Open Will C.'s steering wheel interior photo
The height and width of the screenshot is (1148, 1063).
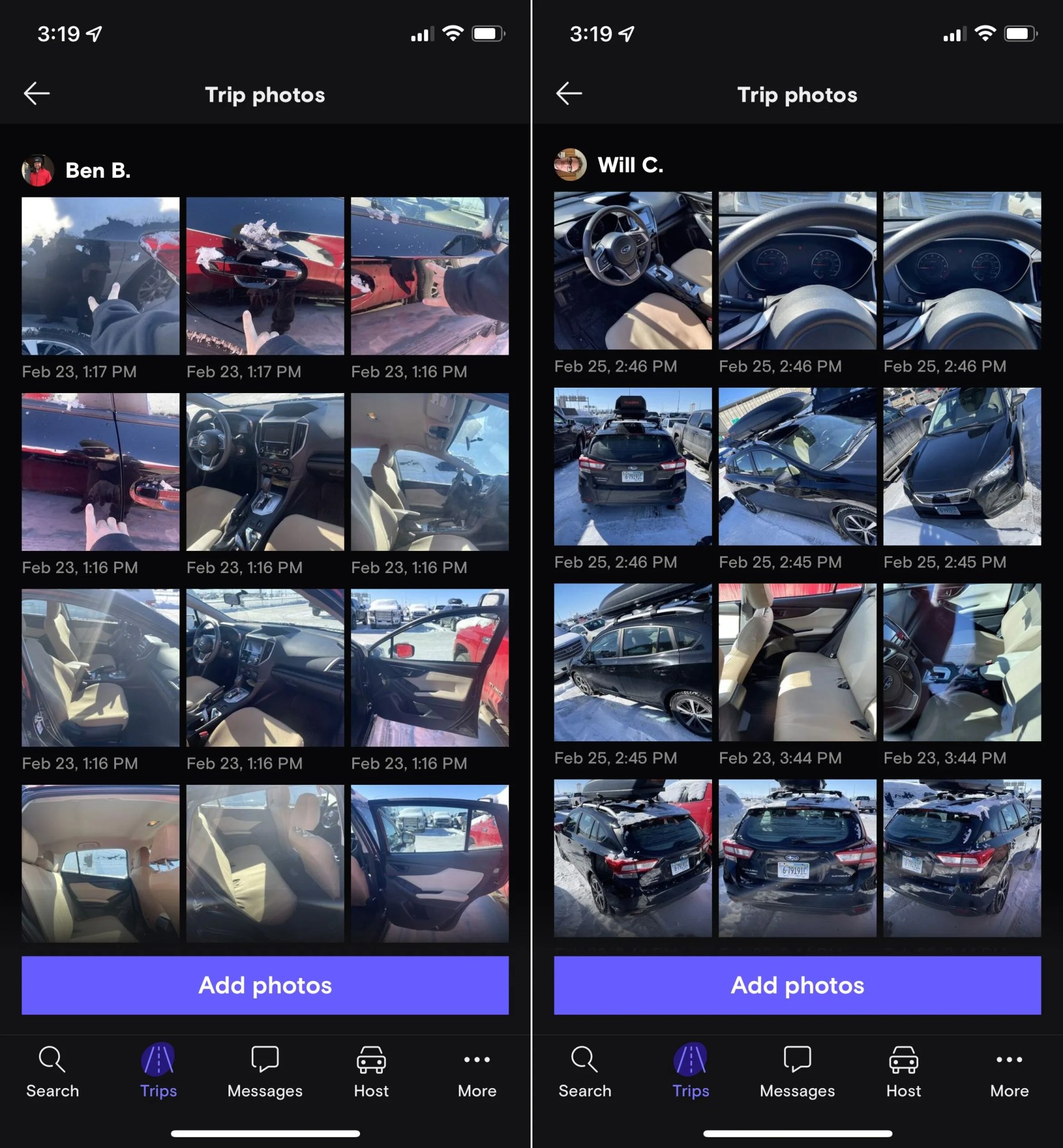click(x=632, y=270)
